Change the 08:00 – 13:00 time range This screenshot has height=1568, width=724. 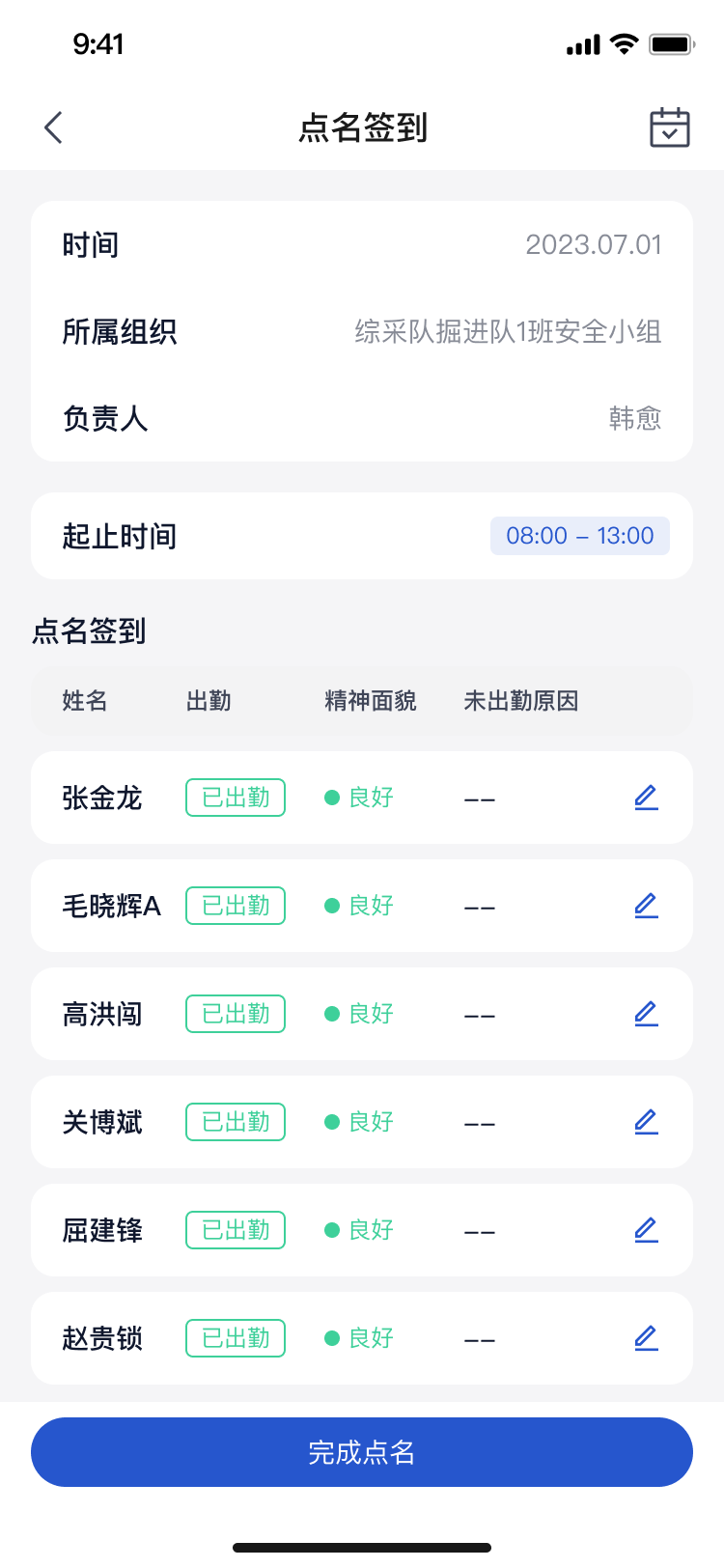(x=580, y=536)
